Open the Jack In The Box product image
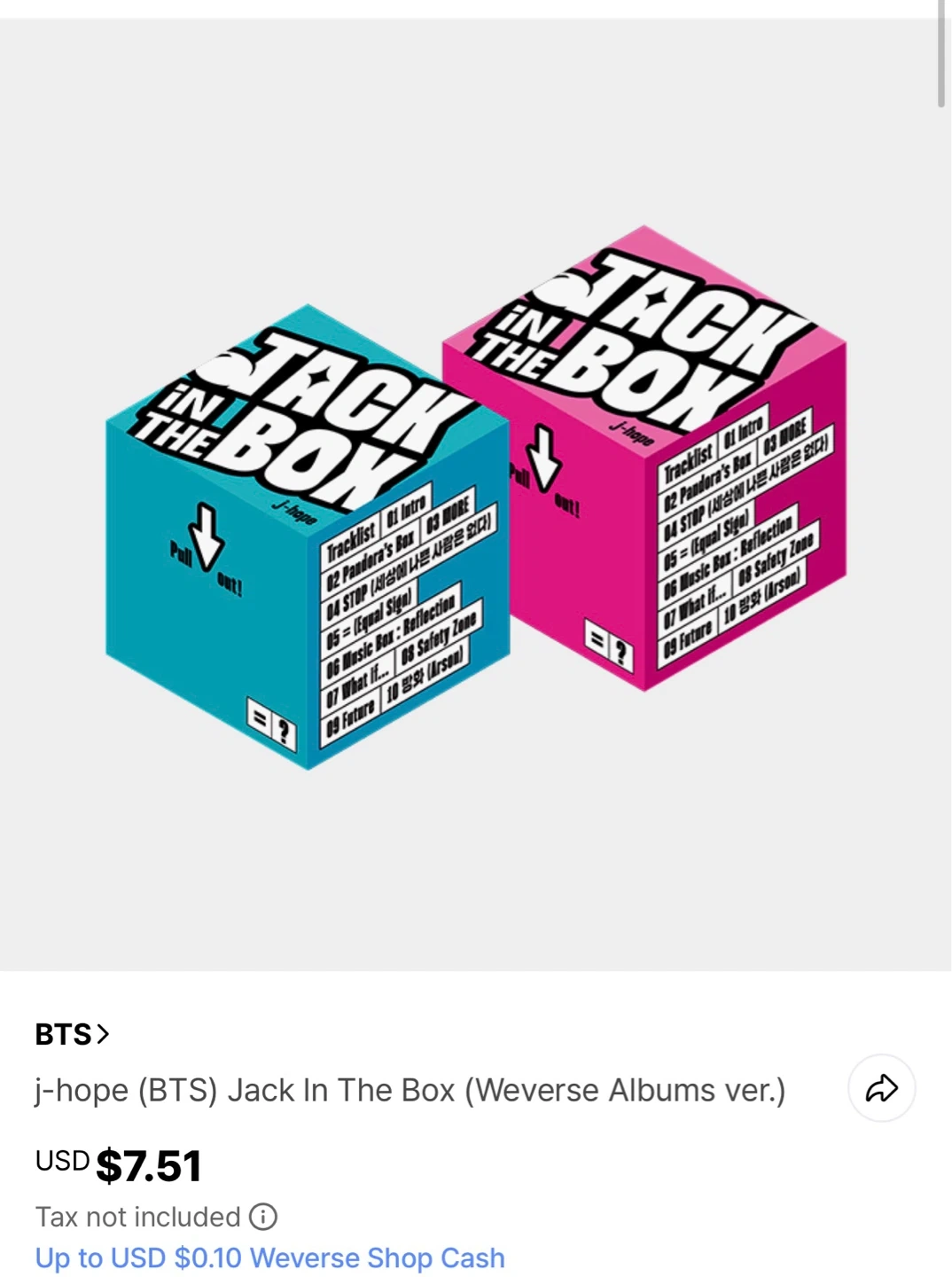 [x=476, y=495]
